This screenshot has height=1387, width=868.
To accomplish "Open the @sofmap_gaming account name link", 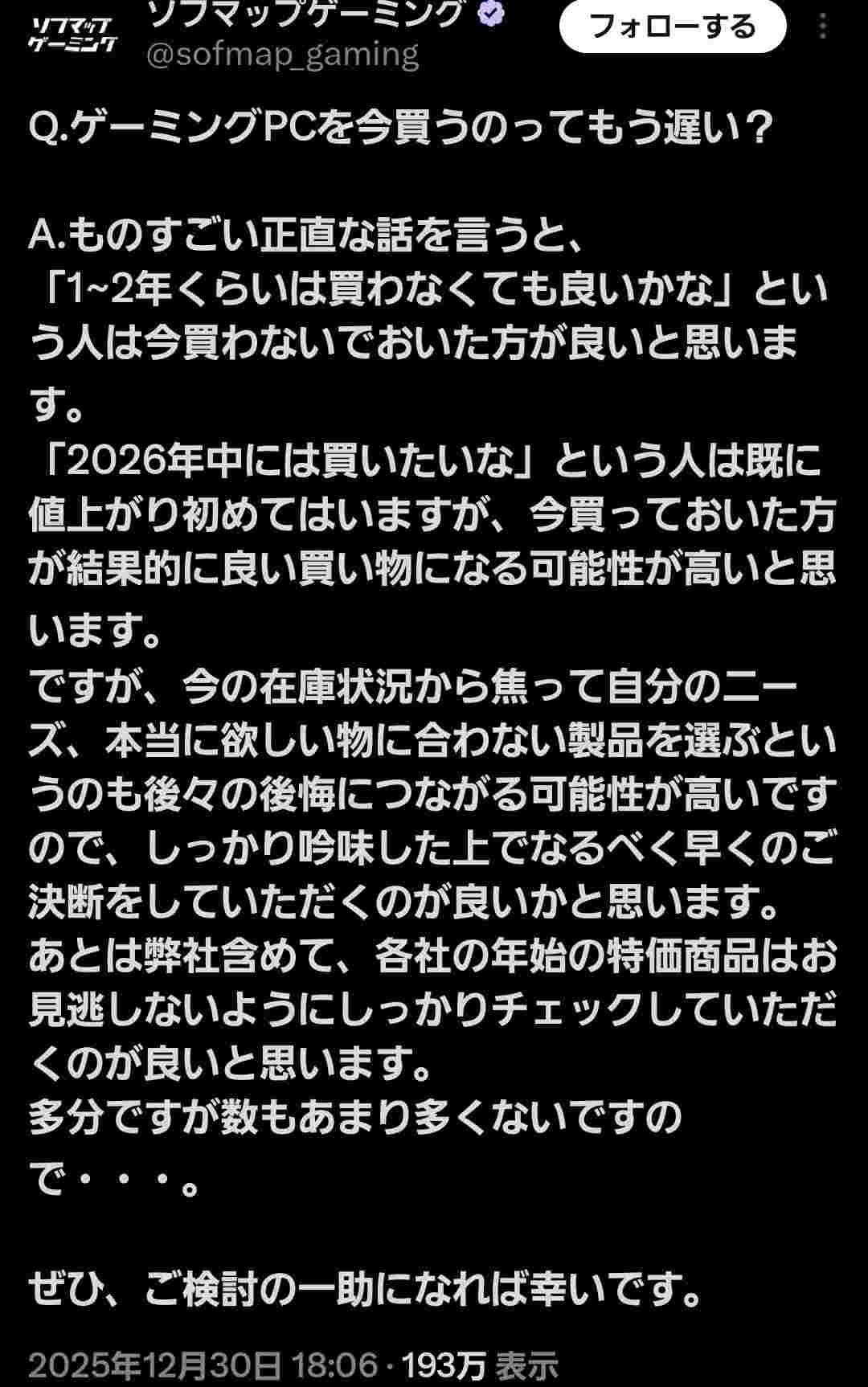I will (282, 55).
